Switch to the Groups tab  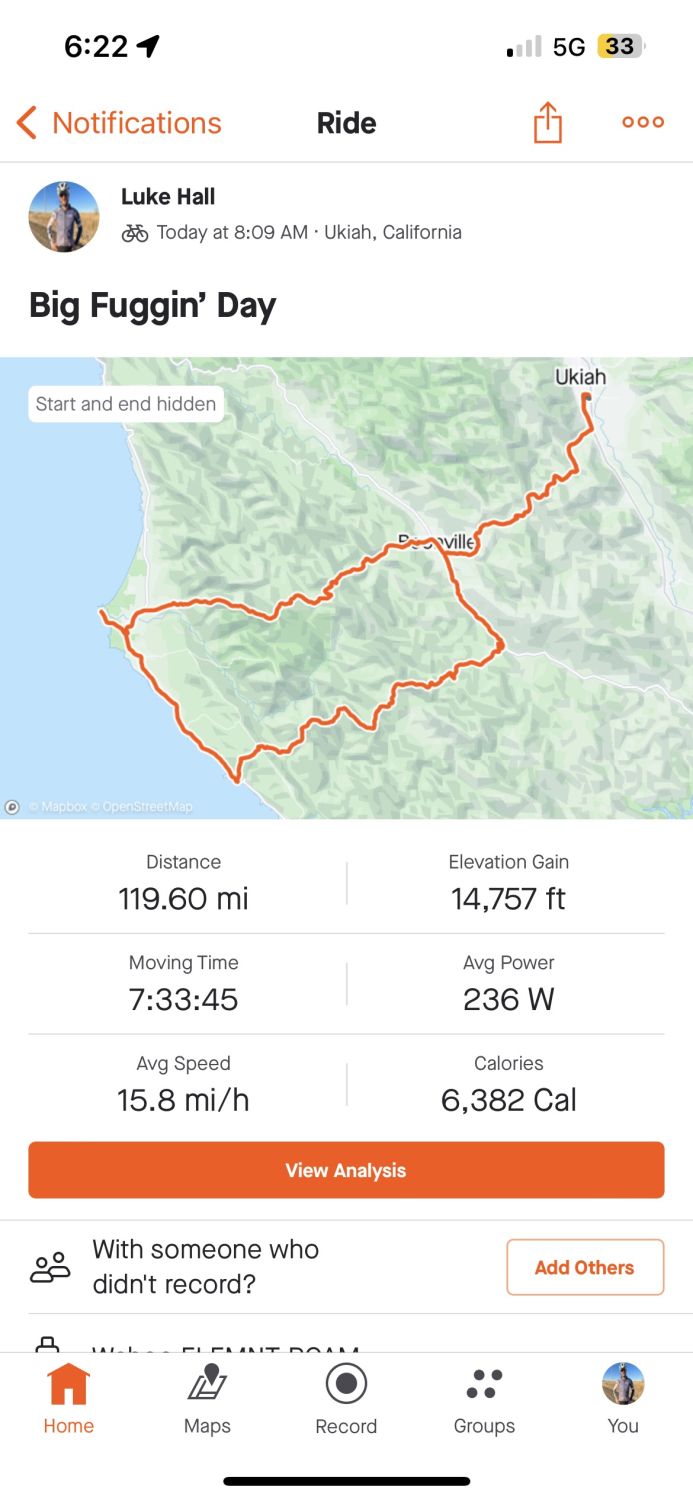point(484,1400)
